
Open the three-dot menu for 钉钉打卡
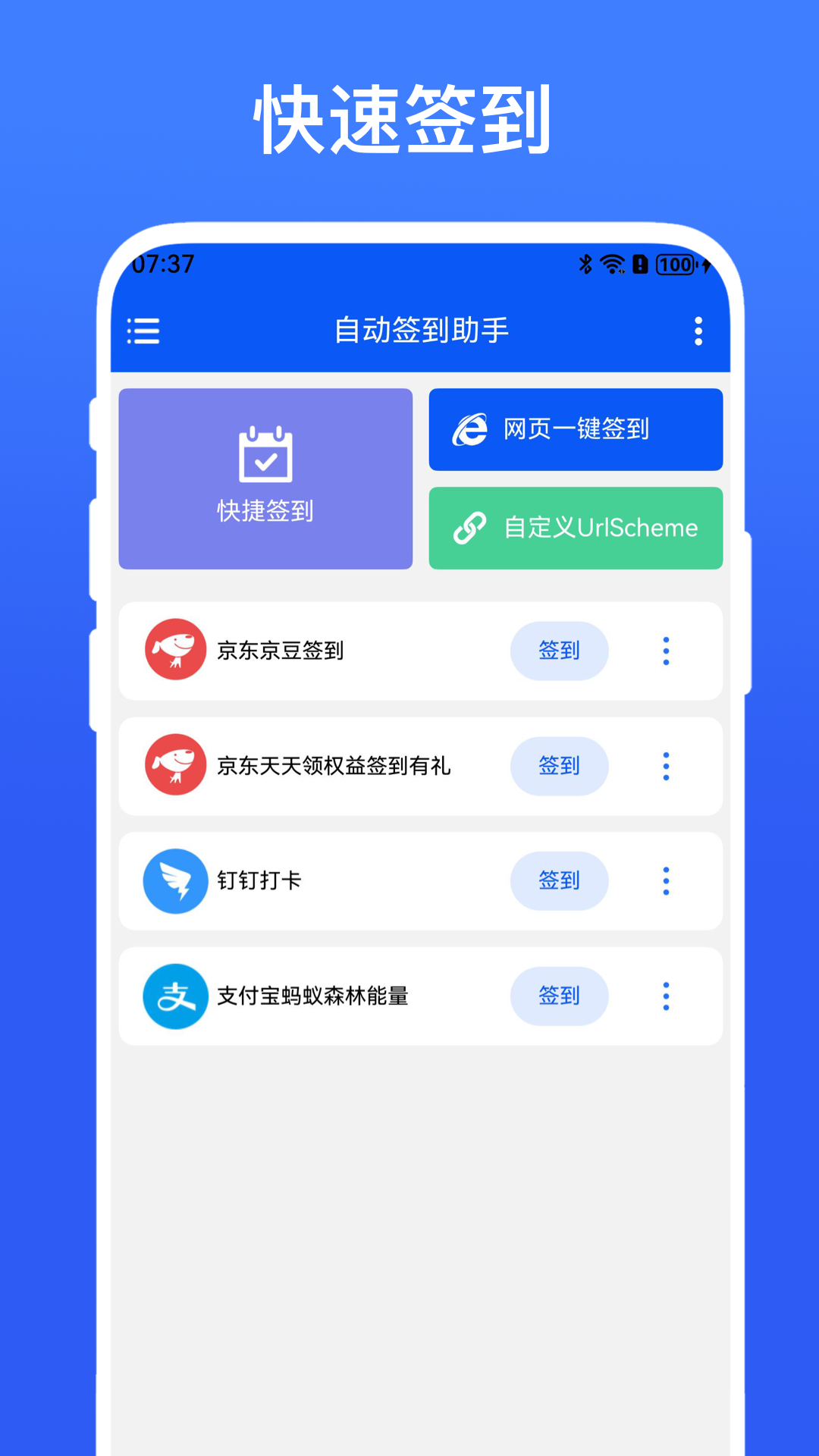(x=666, y=881)
